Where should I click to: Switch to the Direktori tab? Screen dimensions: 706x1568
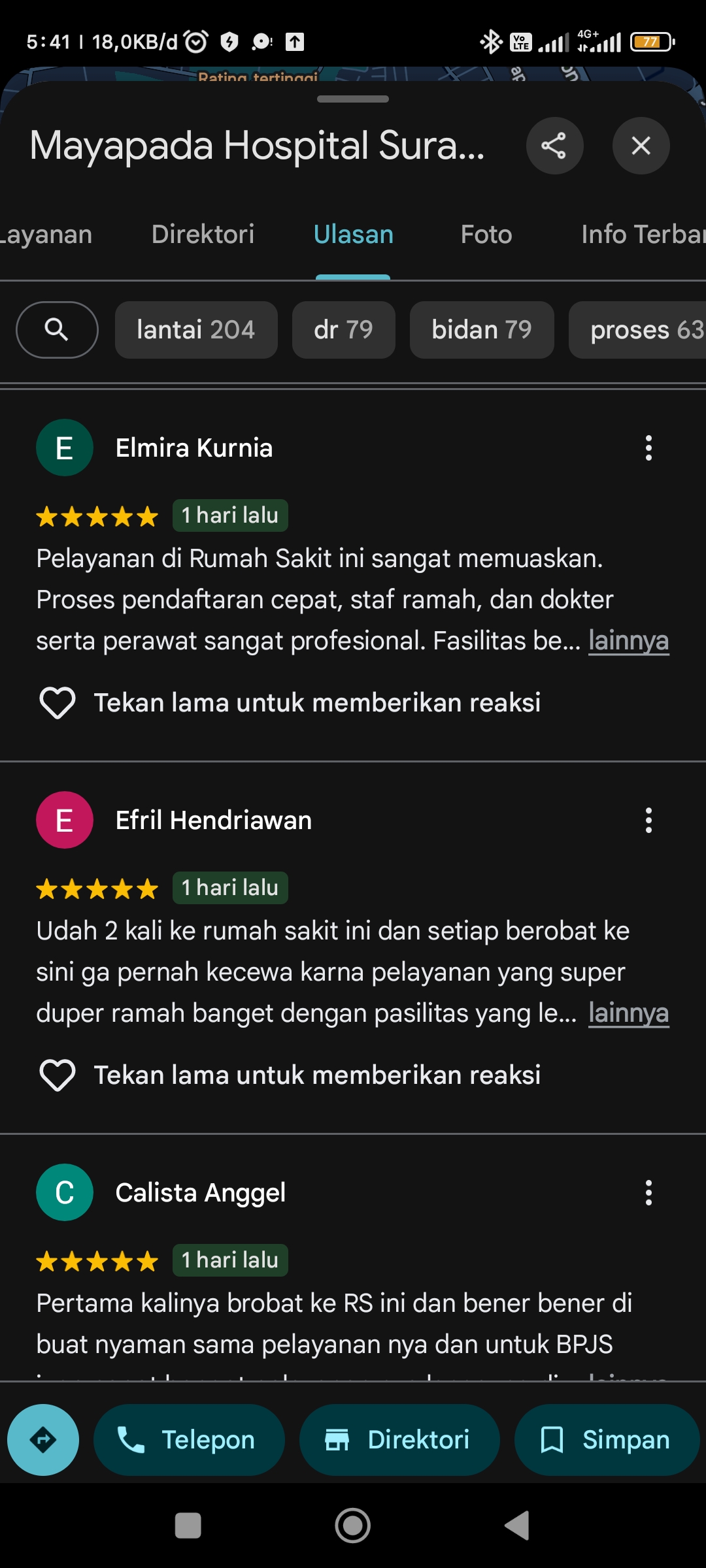click(203, 235)
